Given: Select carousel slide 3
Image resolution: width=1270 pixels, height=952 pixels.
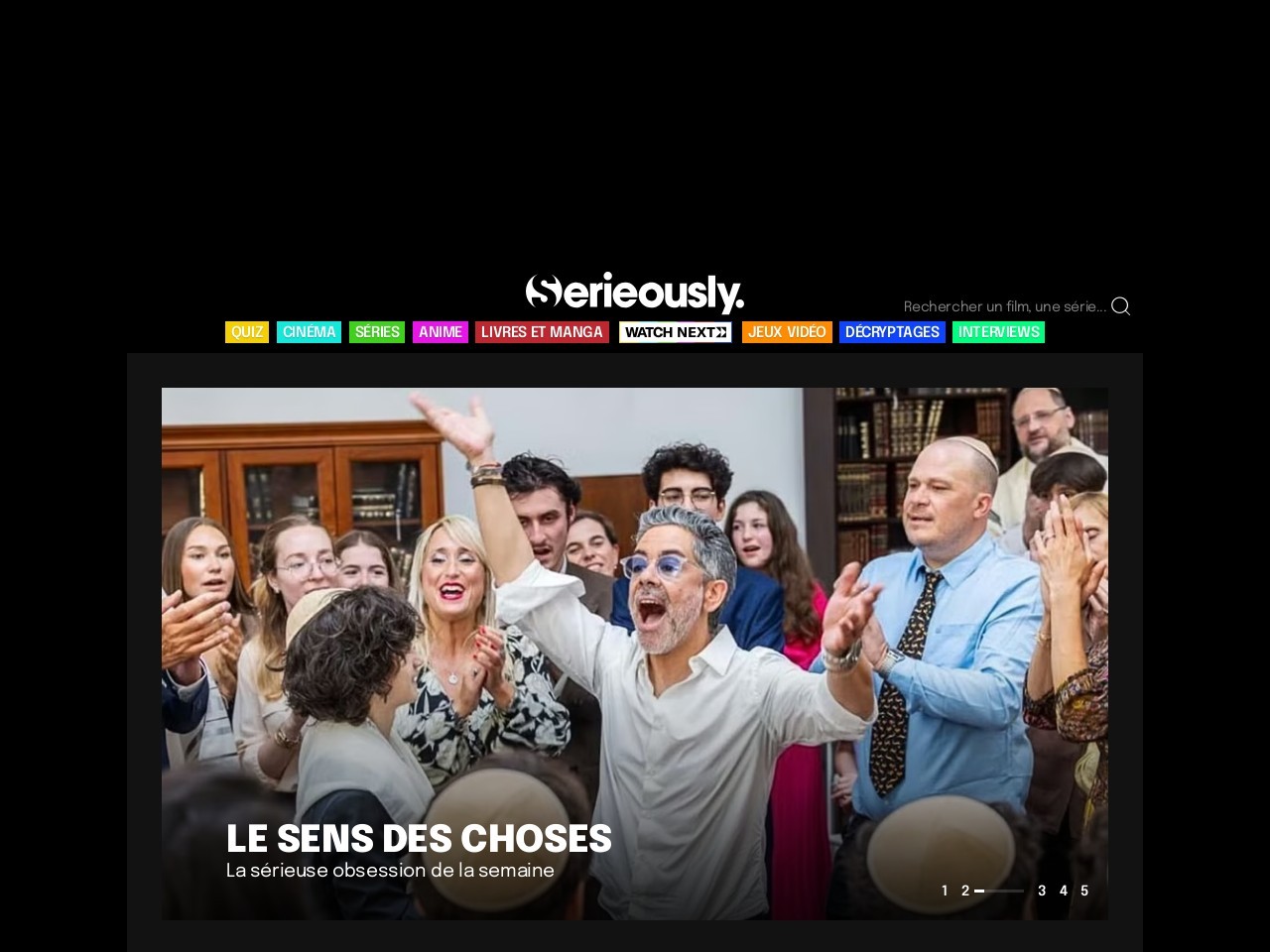Looking at the screenshot, I should pos(1042,891).
